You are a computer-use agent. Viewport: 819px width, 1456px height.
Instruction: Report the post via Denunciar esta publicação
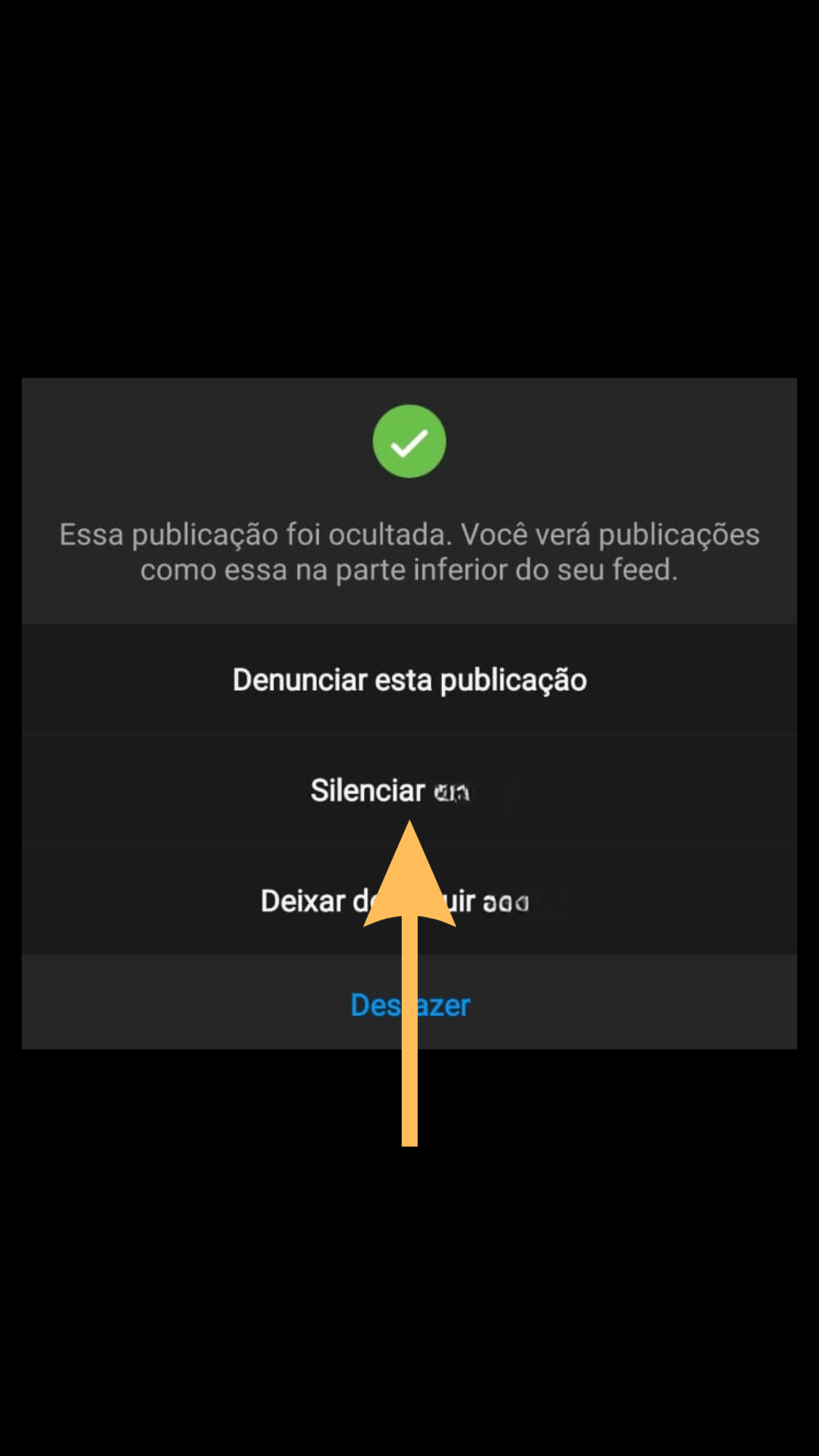(409, 679)
